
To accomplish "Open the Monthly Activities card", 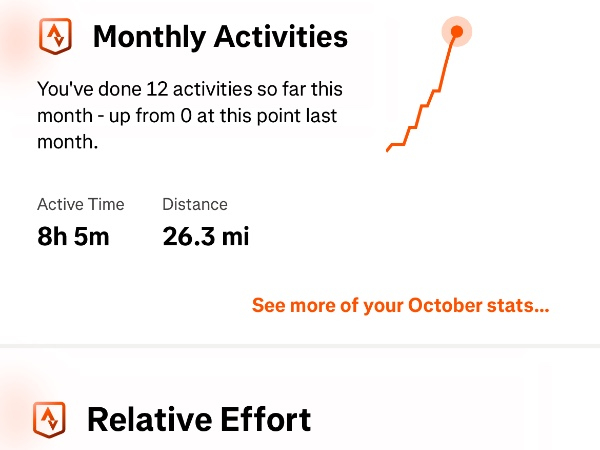I will (x=220, y=38).
